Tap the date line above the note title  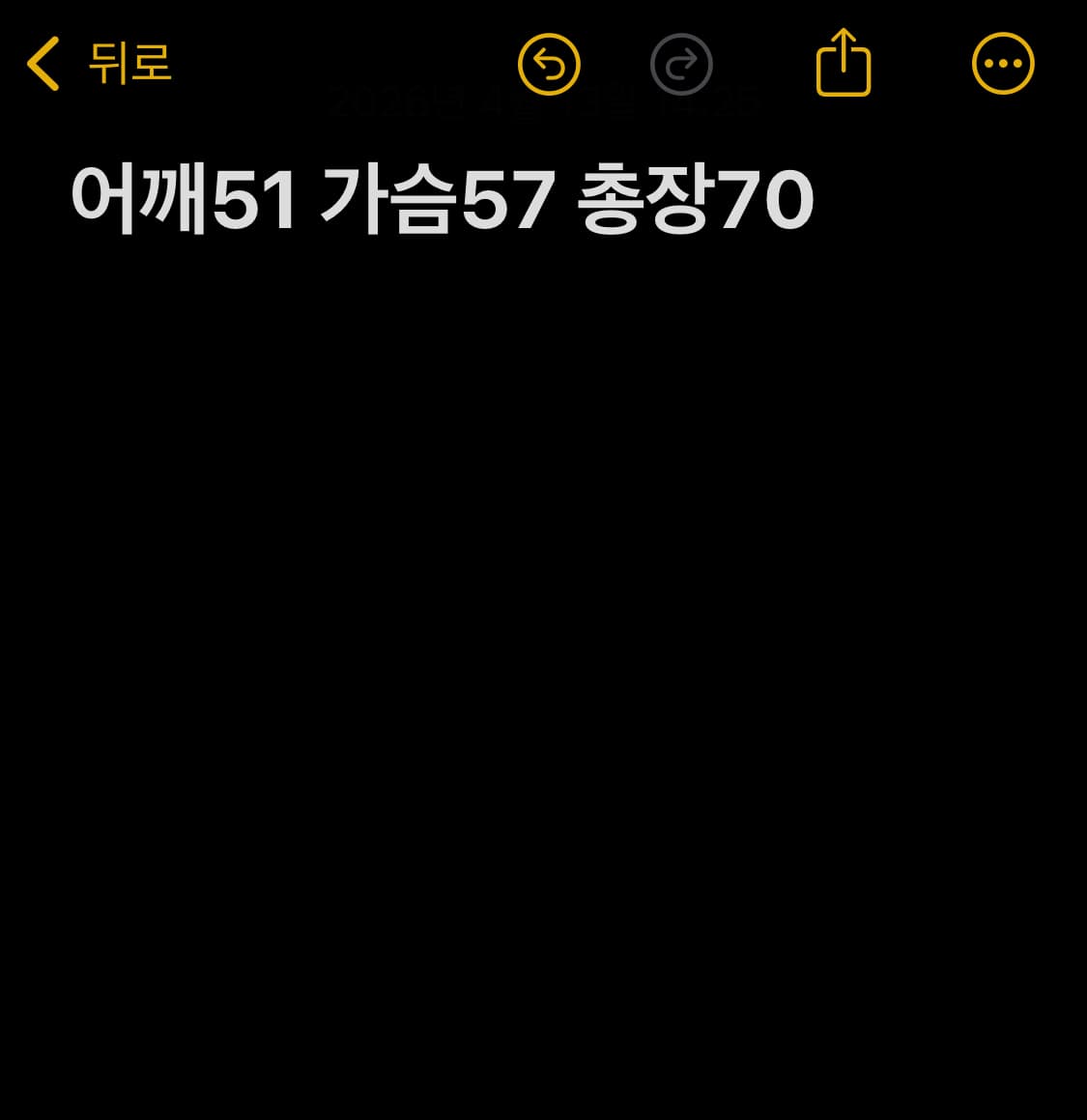tap(544, 101)
